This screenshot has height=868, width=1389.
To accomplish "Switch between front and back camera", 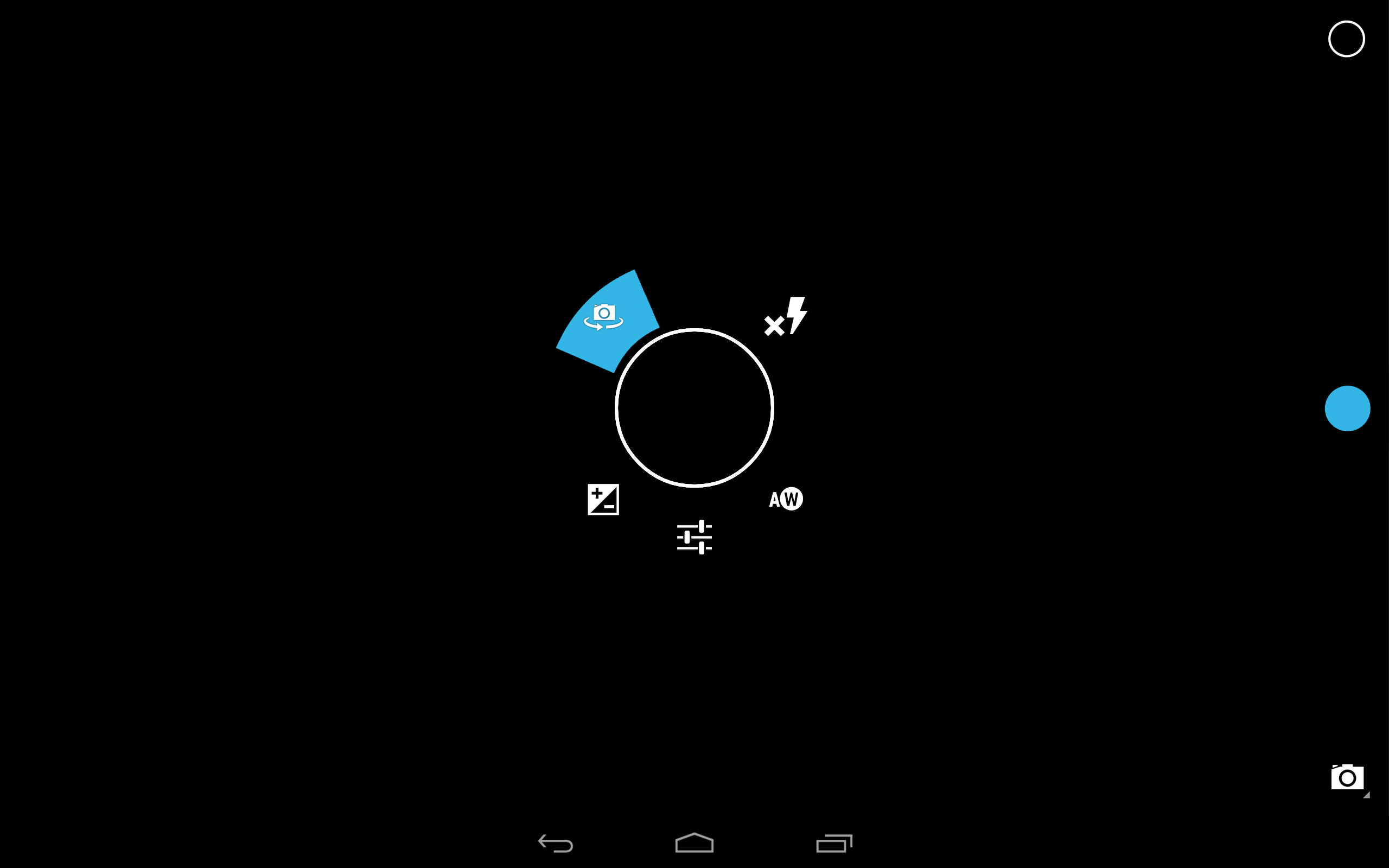I will pos(603,316).
